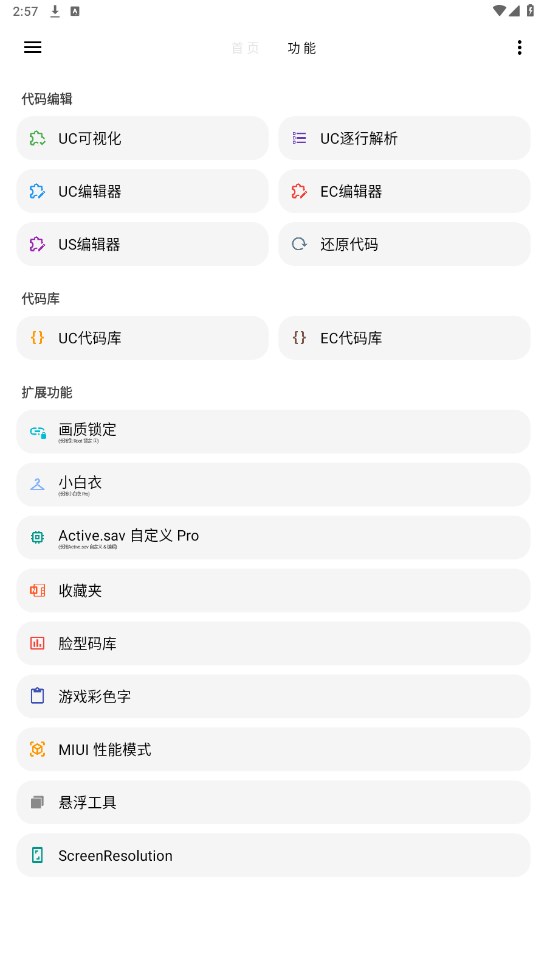Open the EC代码库
Image resolution: width=547 pixels, height=974 pixels.
coord(404,338)
